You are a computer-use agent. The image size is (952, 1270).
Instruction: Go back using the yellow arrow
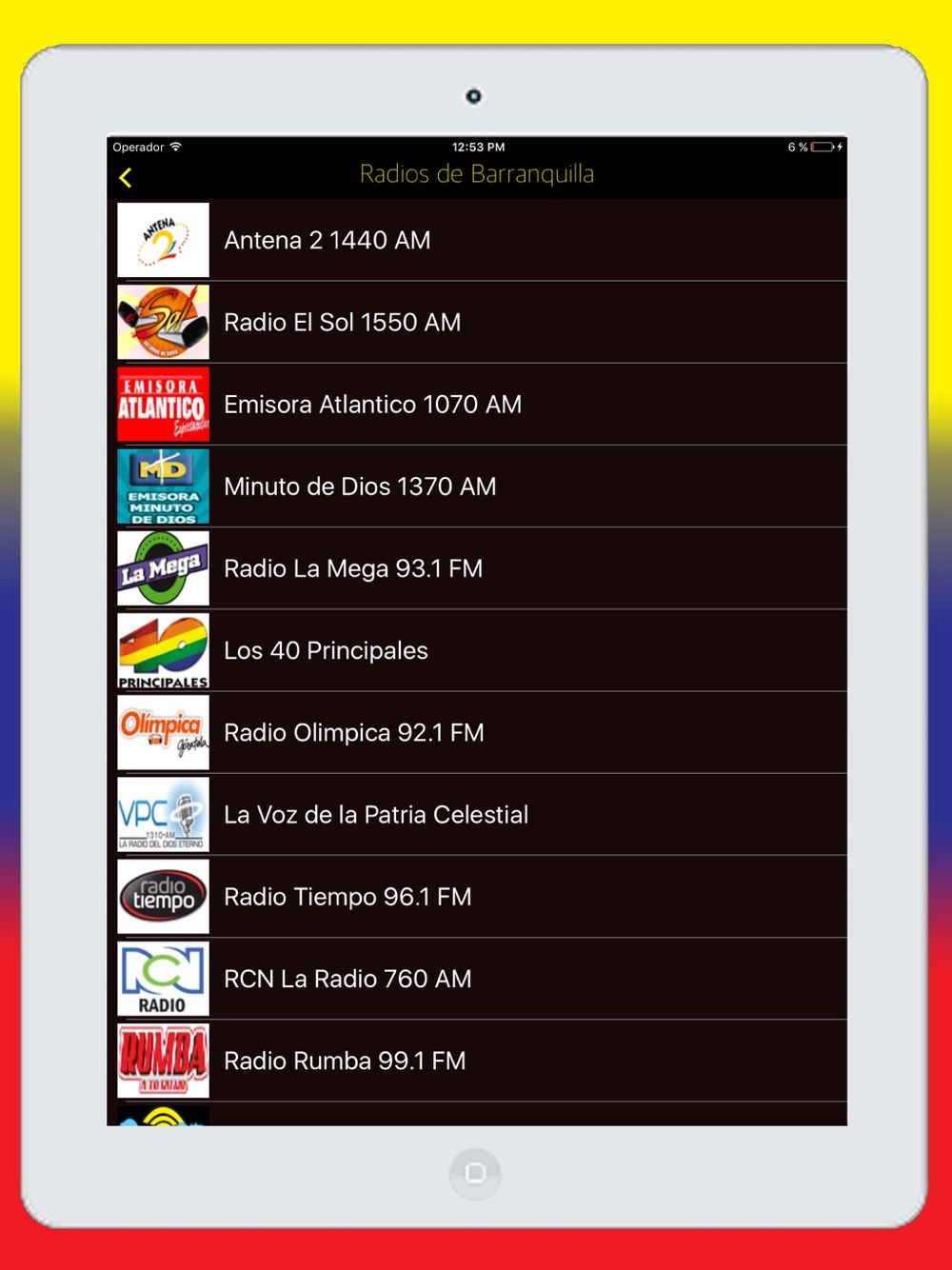coord(126,177)
